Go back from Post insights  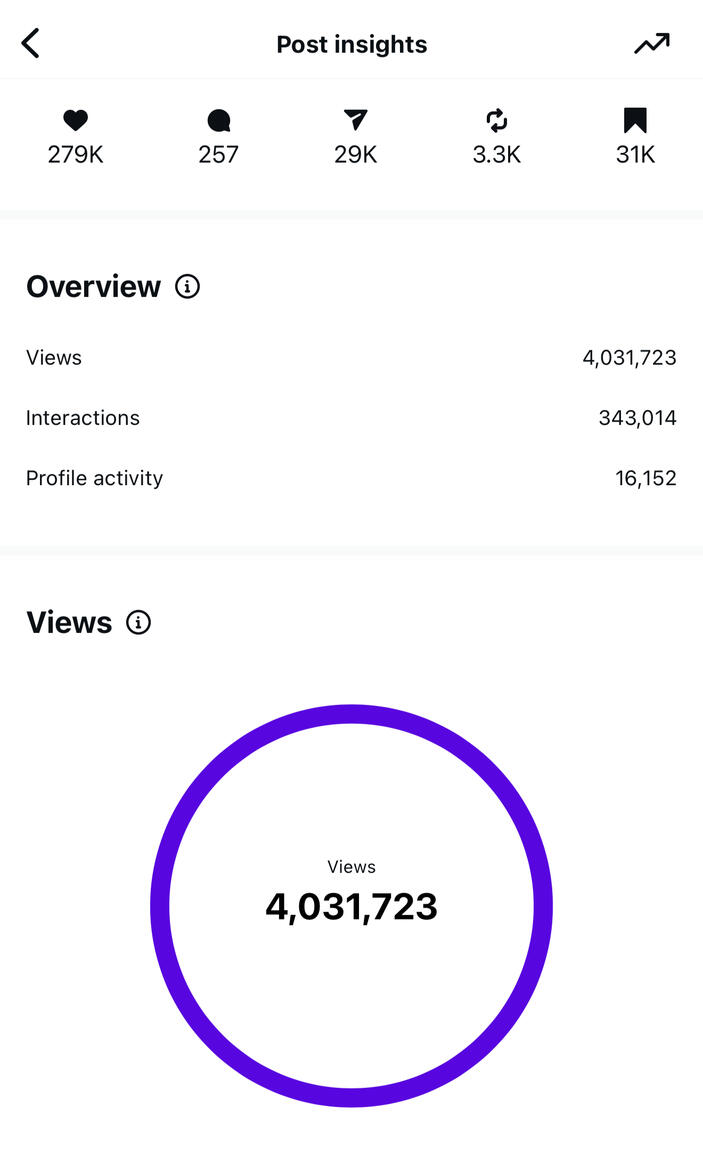[x=31, y=44]
